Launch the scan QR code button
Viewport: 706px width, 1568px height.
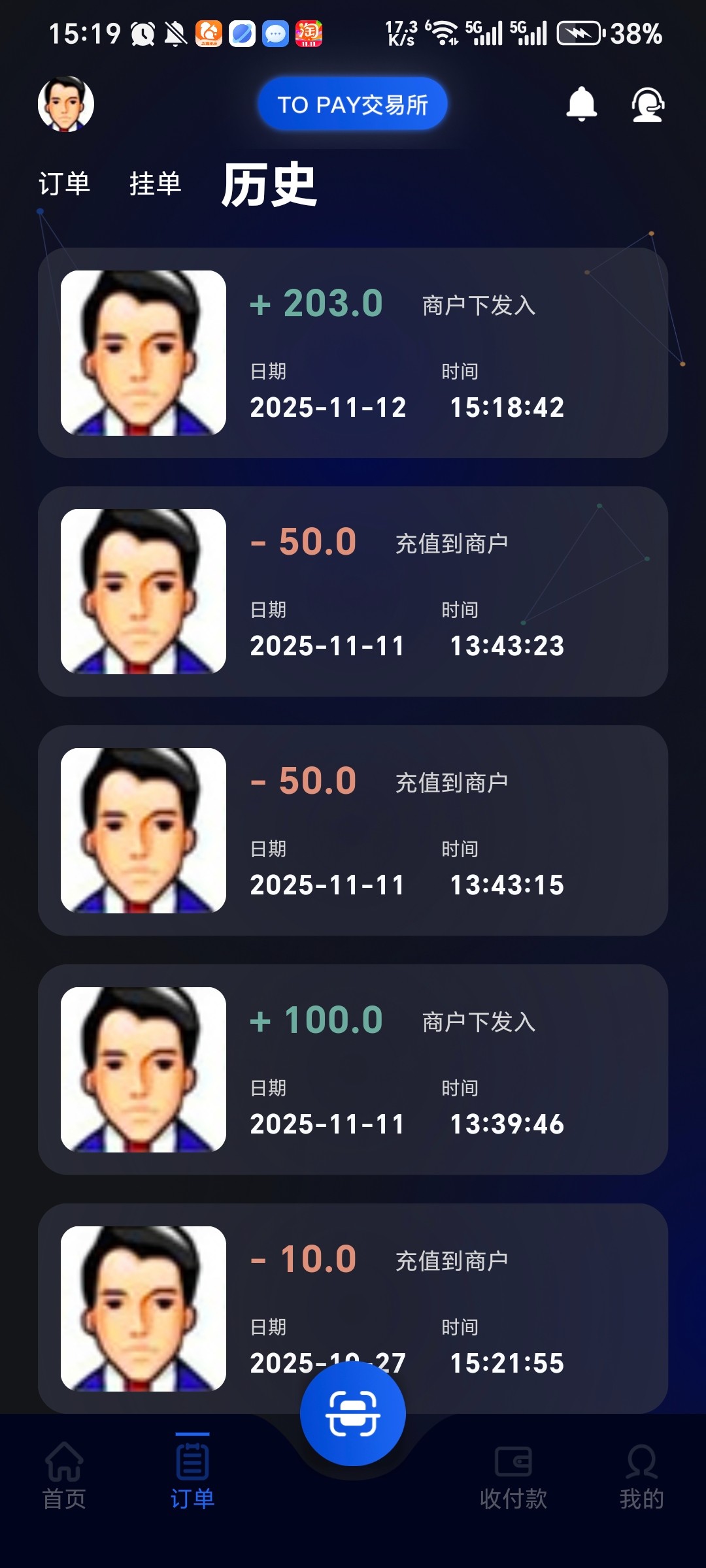pyautogui.click(x=353, y=1414)
